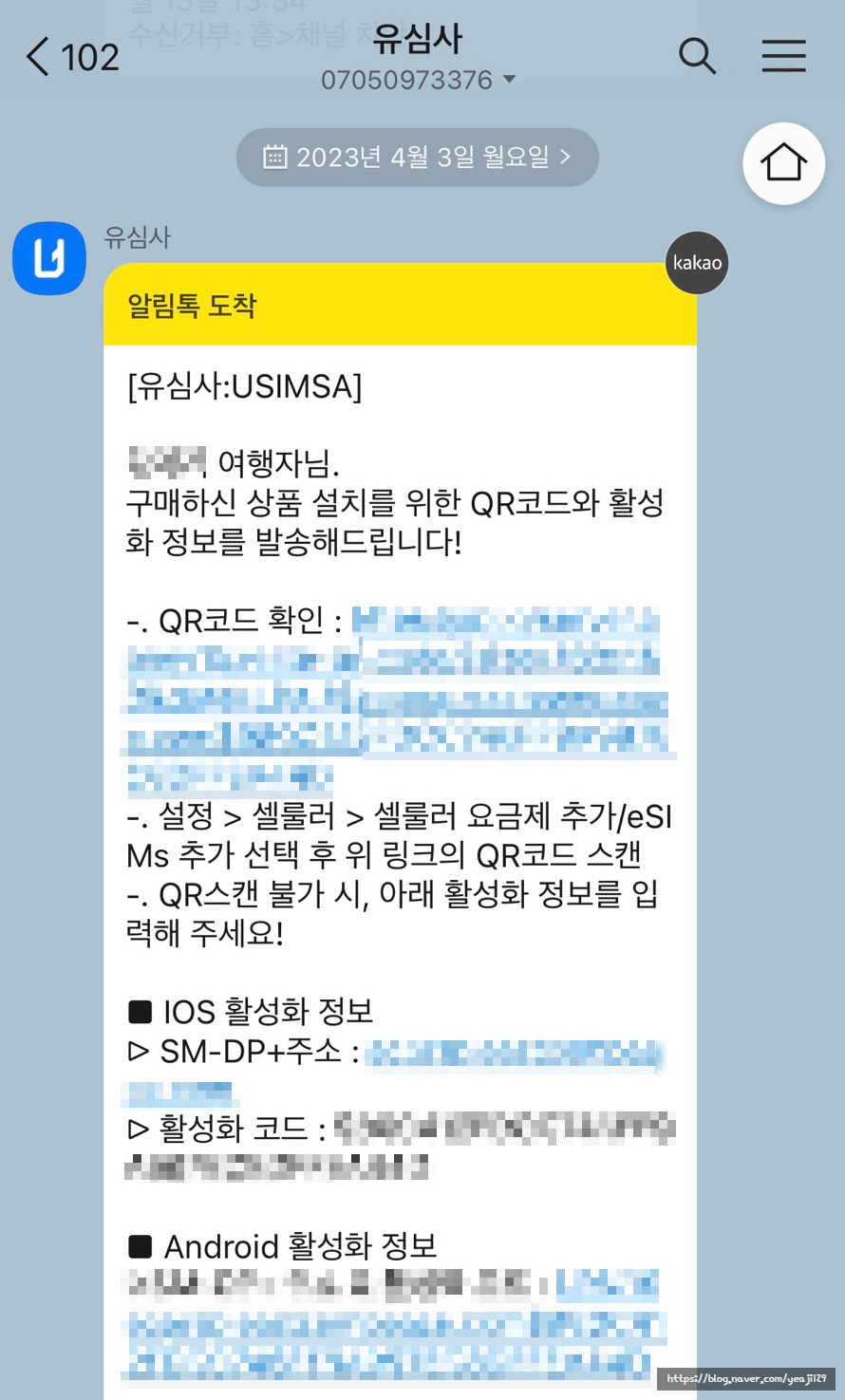The image size is (845, 1400).
Task: Tap the channel home button
Action: tap(783, 163)
